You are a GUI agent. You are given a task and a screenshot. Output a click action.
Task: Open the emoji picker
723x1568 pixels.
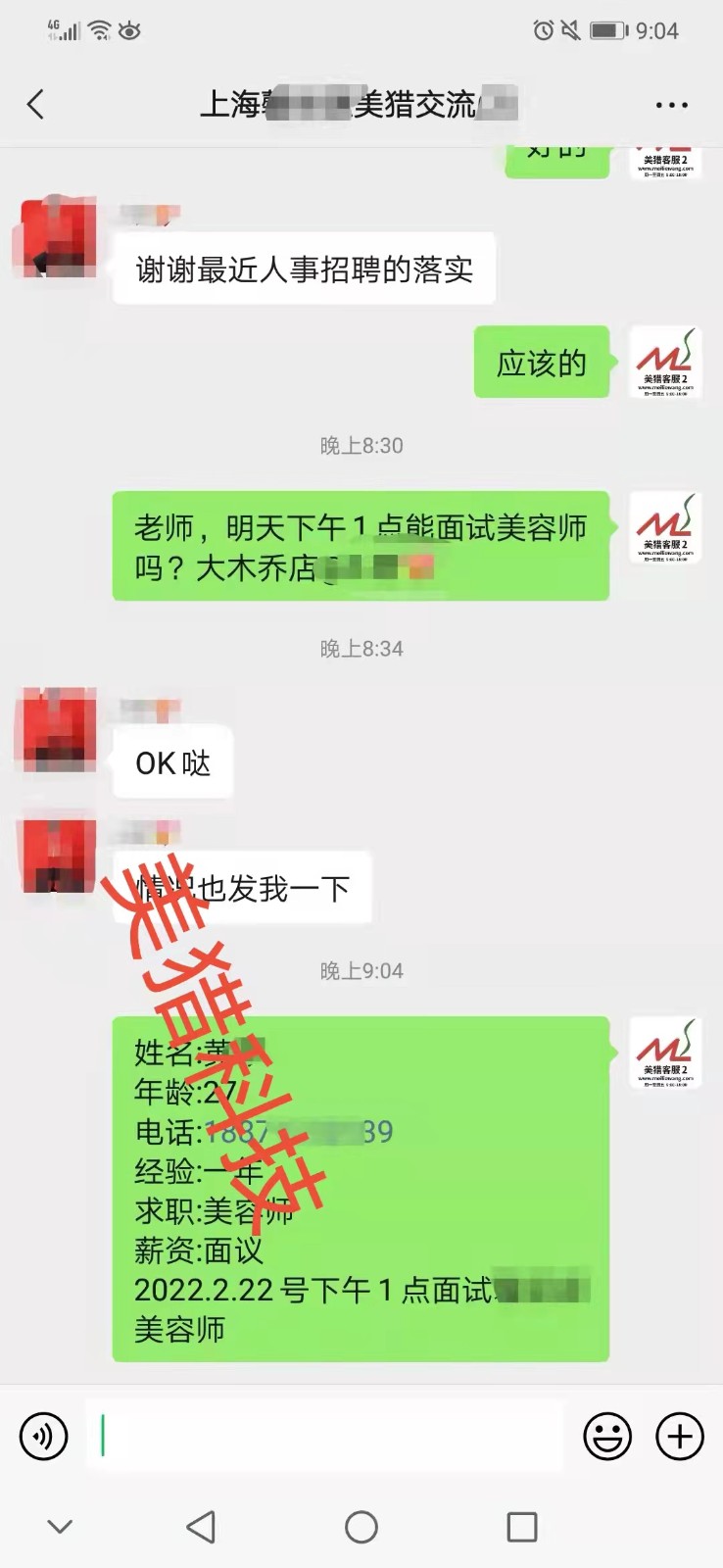click(x=607, y=1437)
